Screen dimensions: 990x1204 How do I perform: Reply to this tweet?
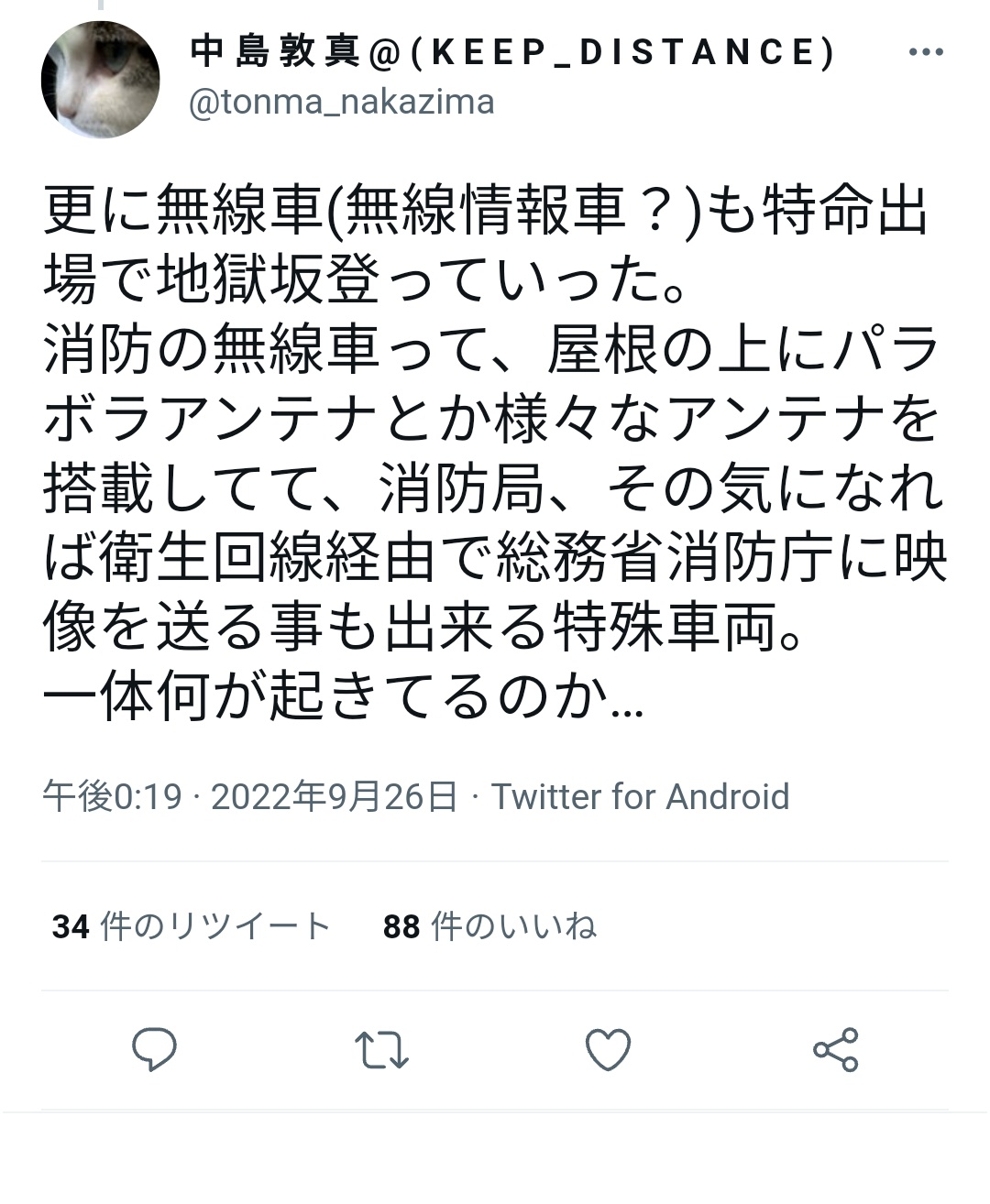(154, 1049)
